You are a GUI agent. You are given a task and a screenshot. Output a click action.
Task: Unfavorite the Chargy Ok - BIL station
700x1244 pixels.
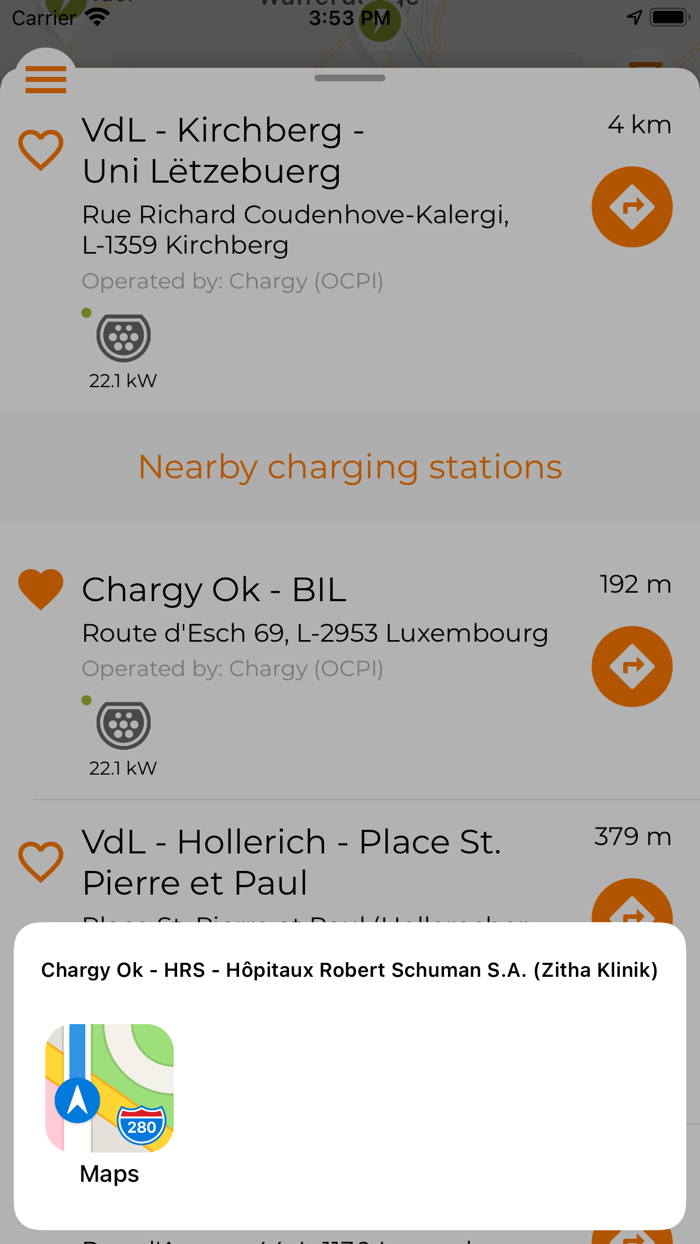[x=41, y=589]
